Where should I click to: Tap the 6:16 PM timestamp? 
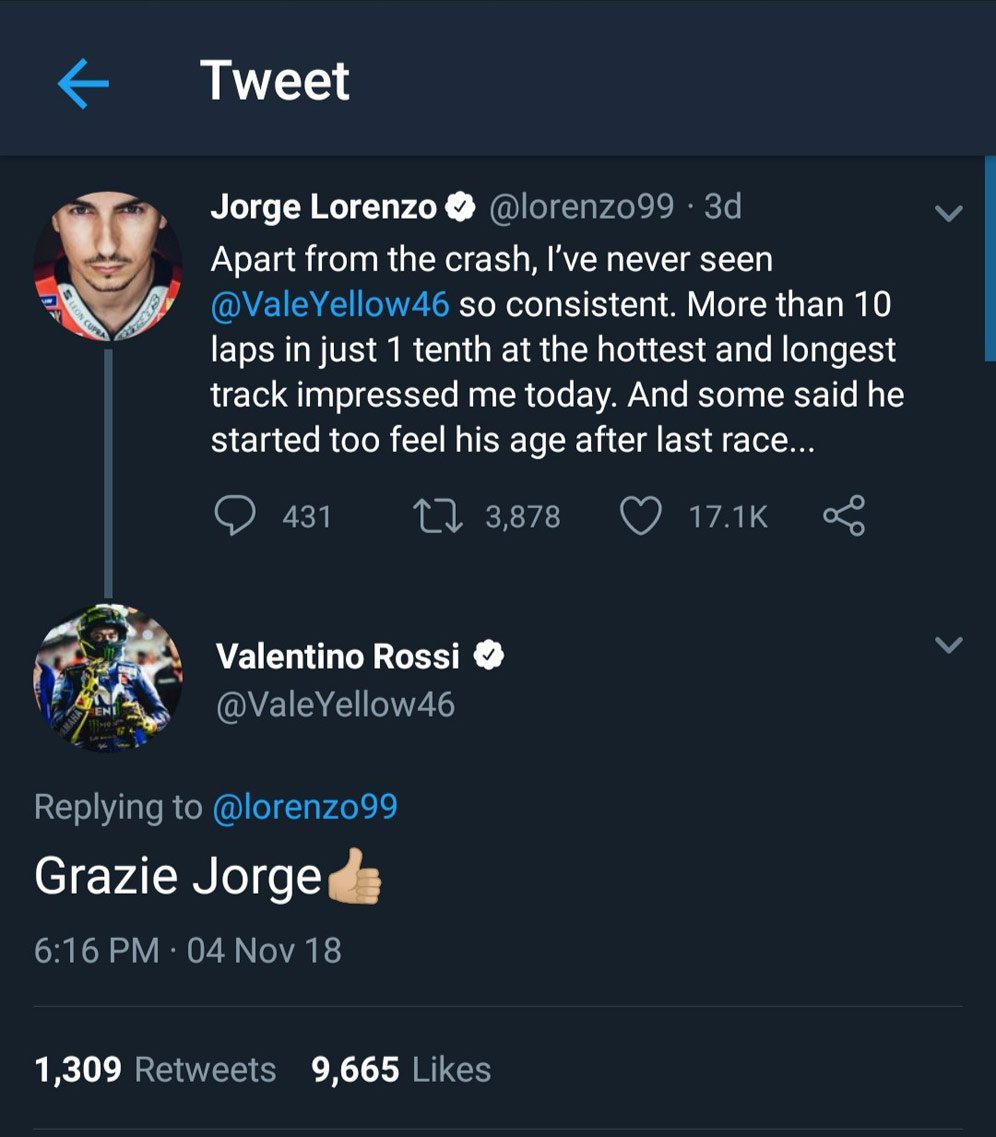pyautogui.click(x=97, y=950)
